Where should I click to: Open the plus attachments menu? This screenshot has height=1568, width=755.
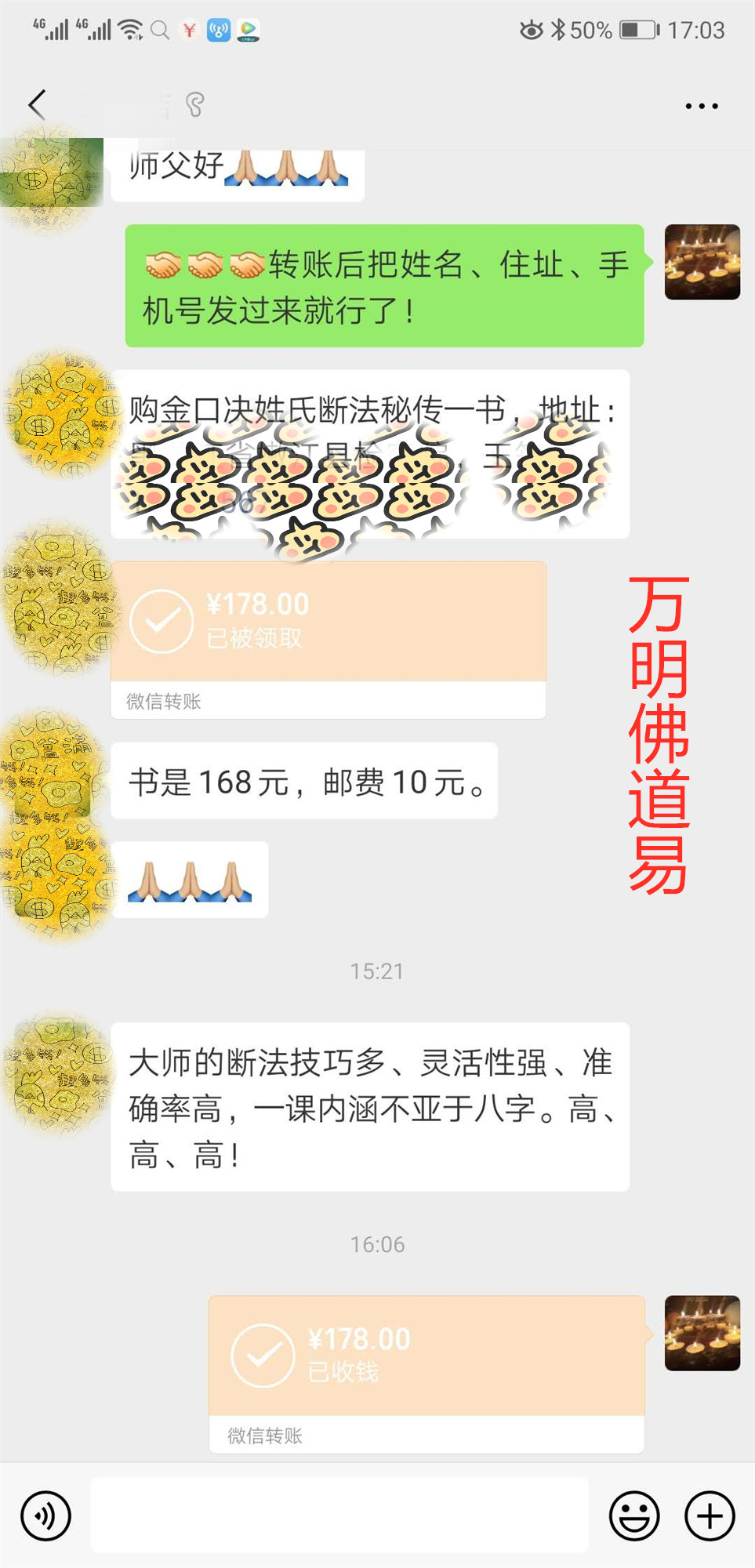[x=710, y=1515]
